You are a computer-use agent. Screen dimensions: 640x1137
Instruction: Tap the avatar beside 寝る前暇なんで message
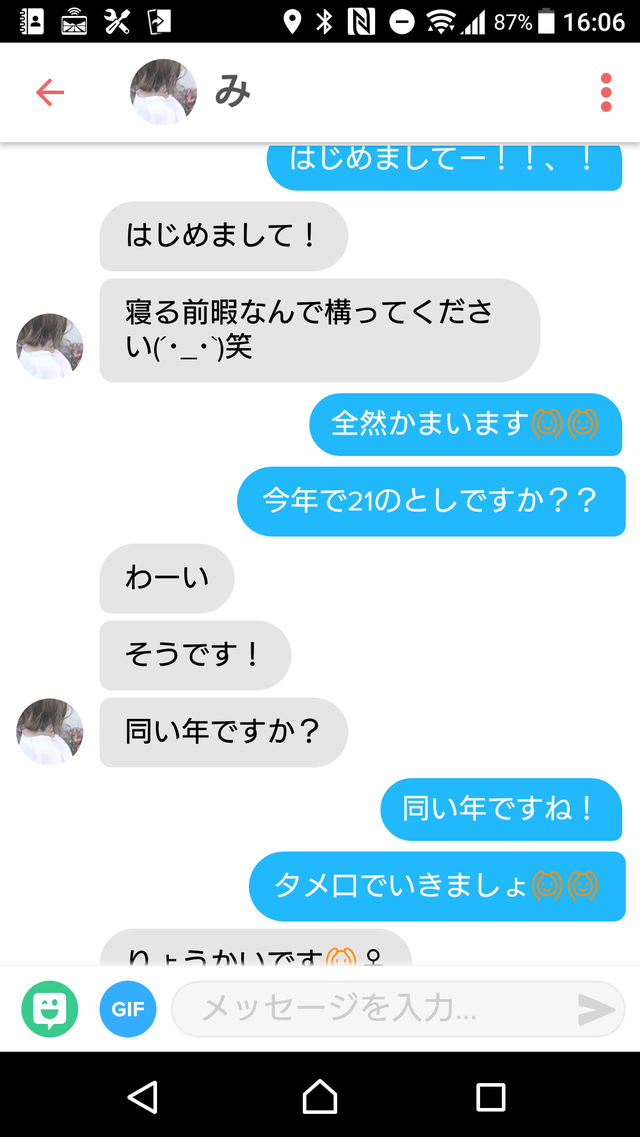50,347
